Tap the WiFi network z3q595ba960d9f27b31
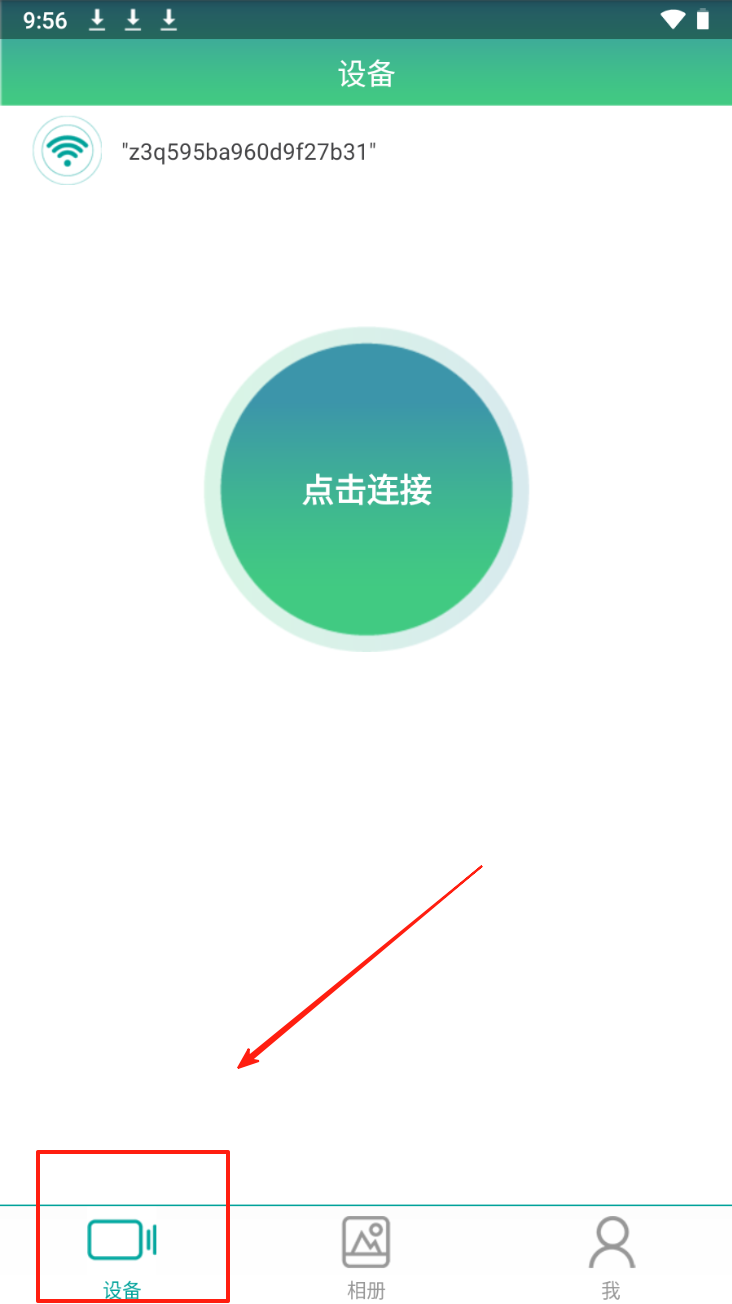 coord(248,152)
